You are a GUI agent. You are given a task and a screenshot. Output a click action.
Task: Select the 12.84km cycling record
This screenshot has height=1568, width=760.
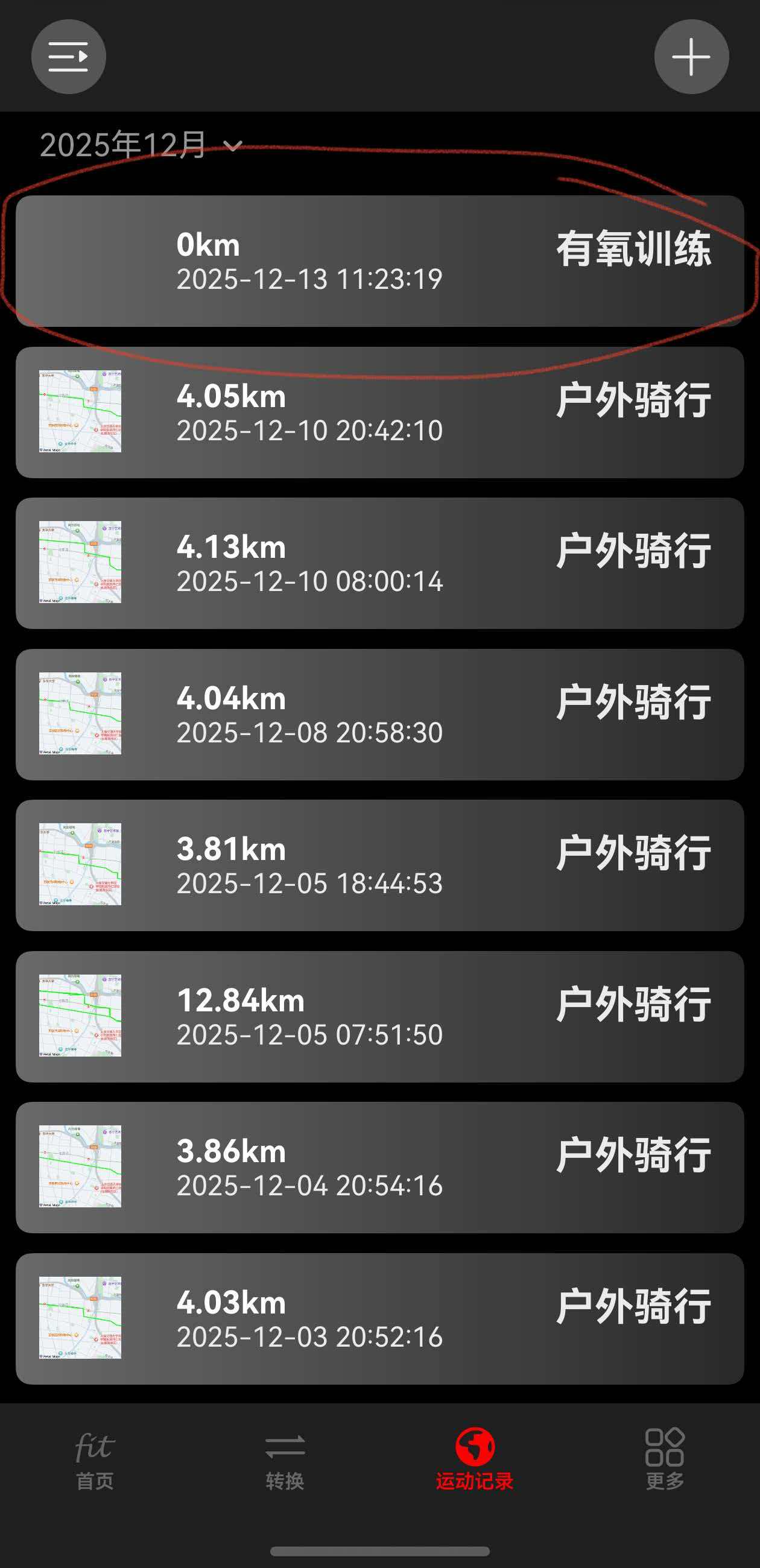pos(379,1016)
